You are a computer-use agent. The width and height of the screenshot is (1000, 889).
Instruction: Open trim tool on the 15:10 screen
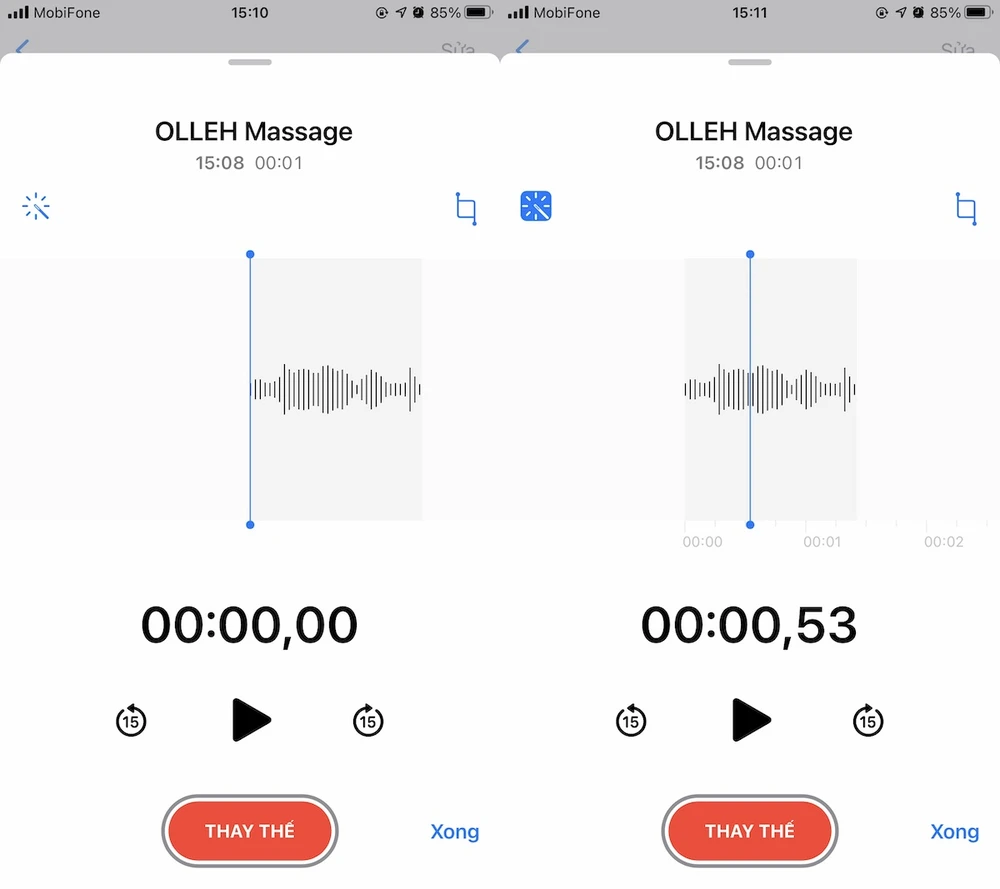(x=465, y=209)
